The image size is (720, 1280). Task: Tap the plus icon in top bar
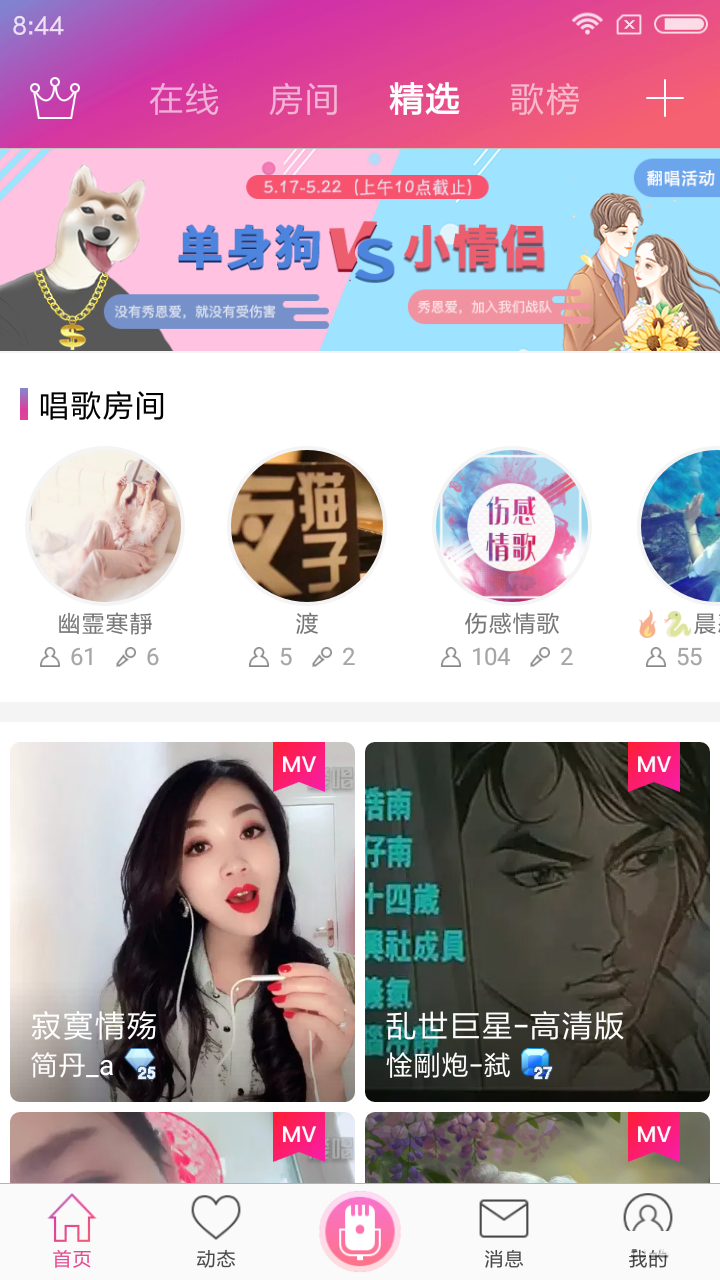pos(664,99)
